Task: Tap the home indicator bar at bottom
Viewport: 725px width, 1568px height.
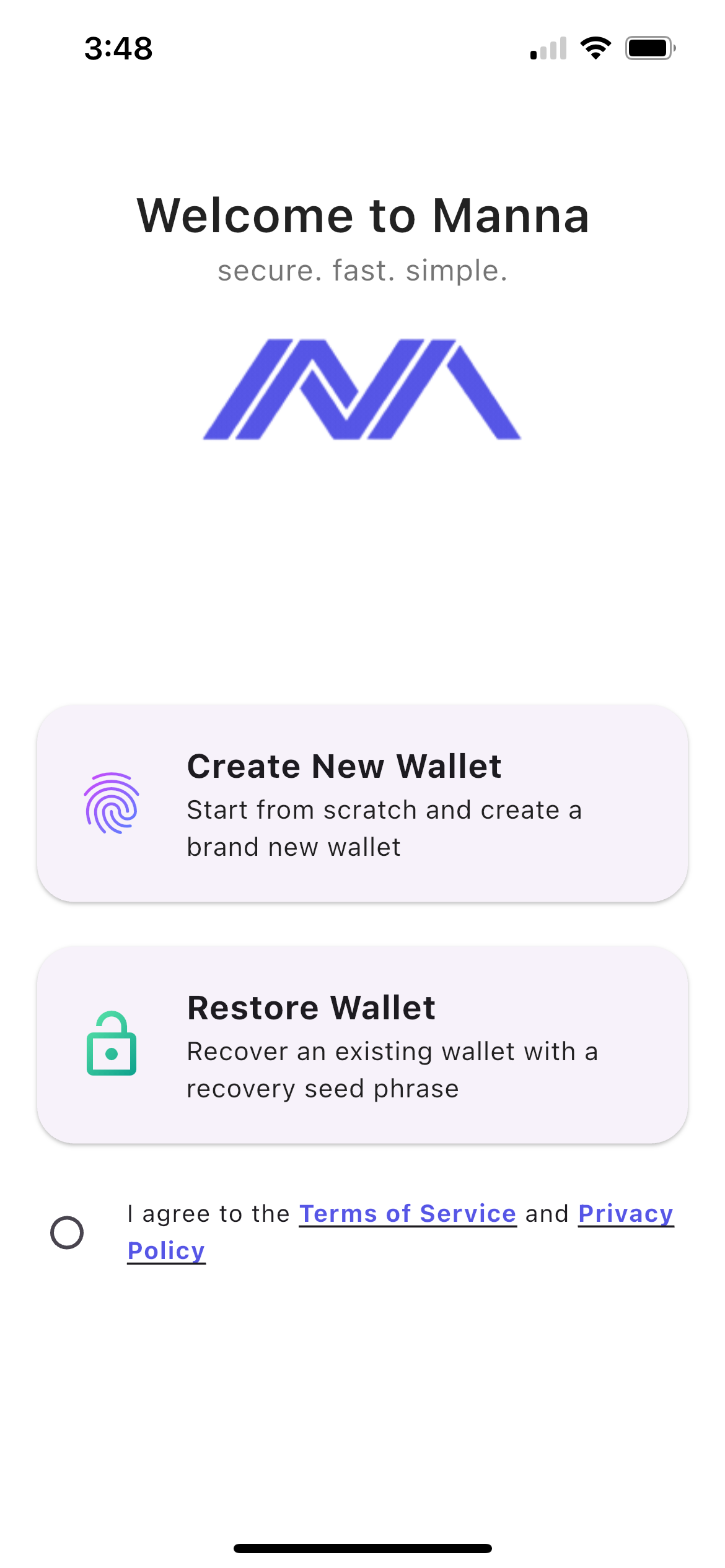Action: click(x=362, y=1544)
